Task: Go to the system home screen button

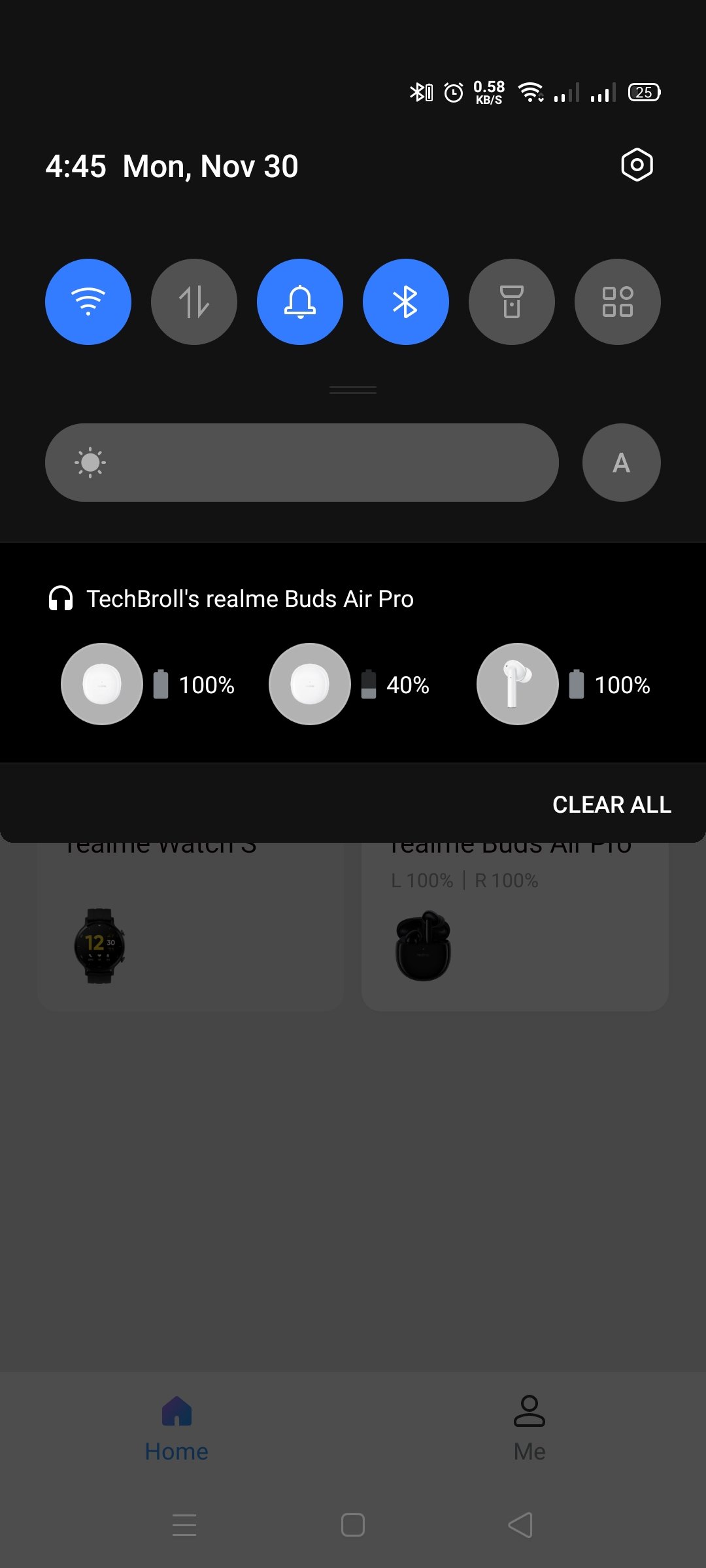Action: pyautogui.click(x=353, y=1525)
